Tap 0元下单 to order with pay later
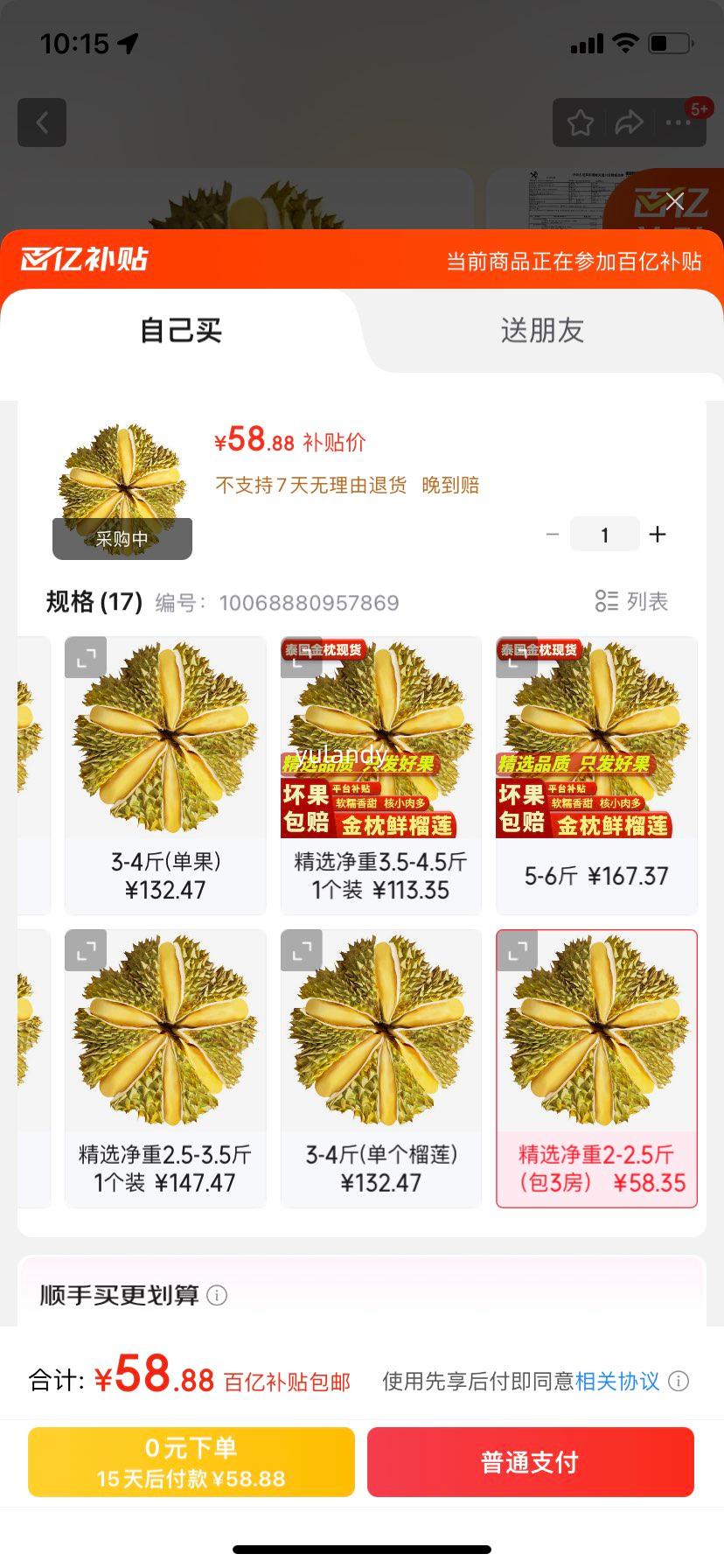 click(191, 1461)
